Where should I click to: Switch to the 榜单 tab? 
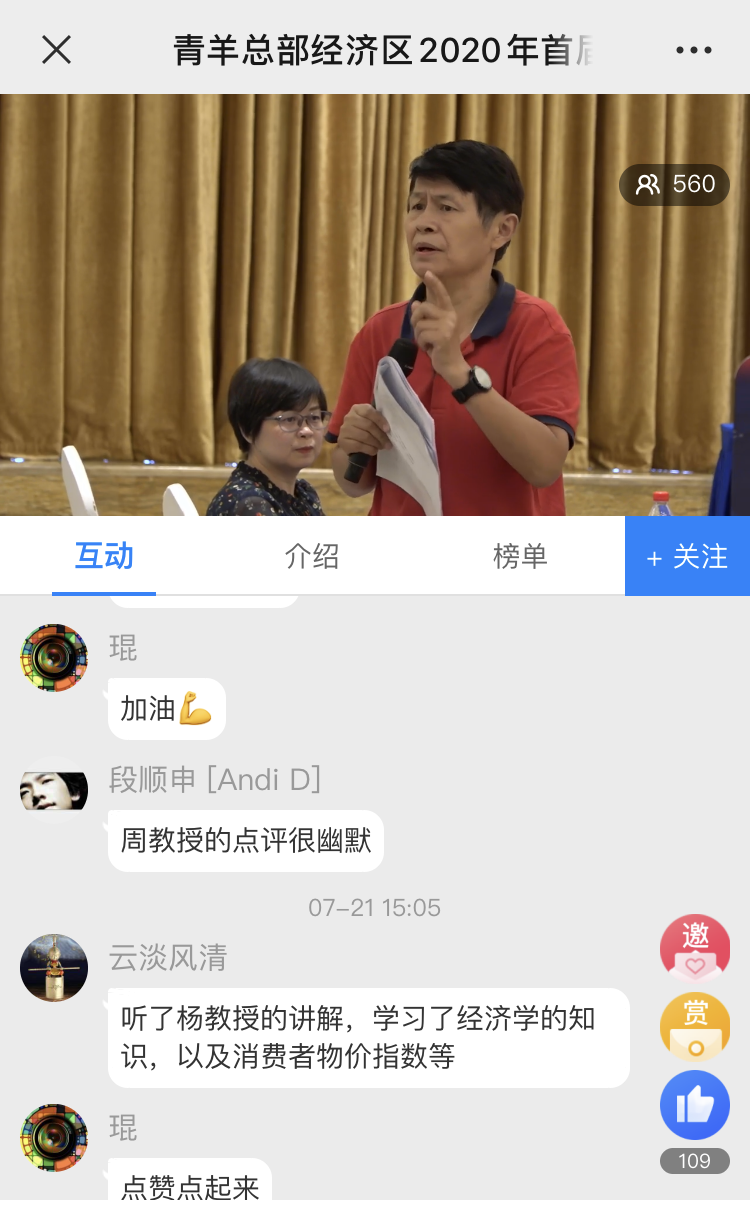[x=520, y=556]
